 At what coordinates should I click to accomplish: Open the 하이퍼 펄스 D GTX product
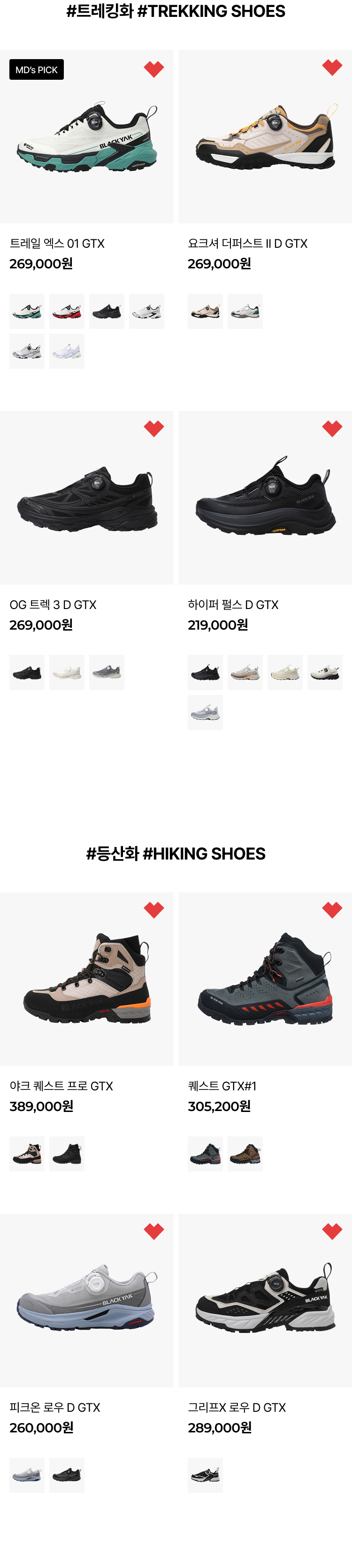pos(265,498)
